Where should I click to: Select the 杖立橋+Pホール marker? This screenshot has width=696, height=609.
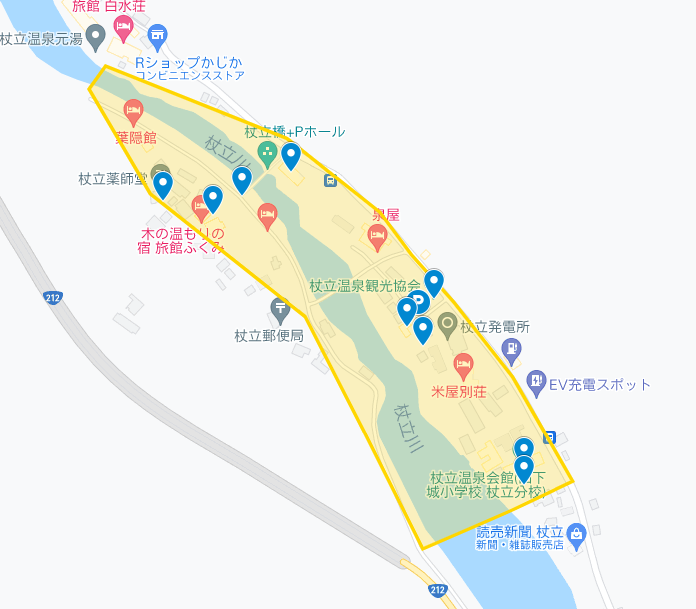267,153
